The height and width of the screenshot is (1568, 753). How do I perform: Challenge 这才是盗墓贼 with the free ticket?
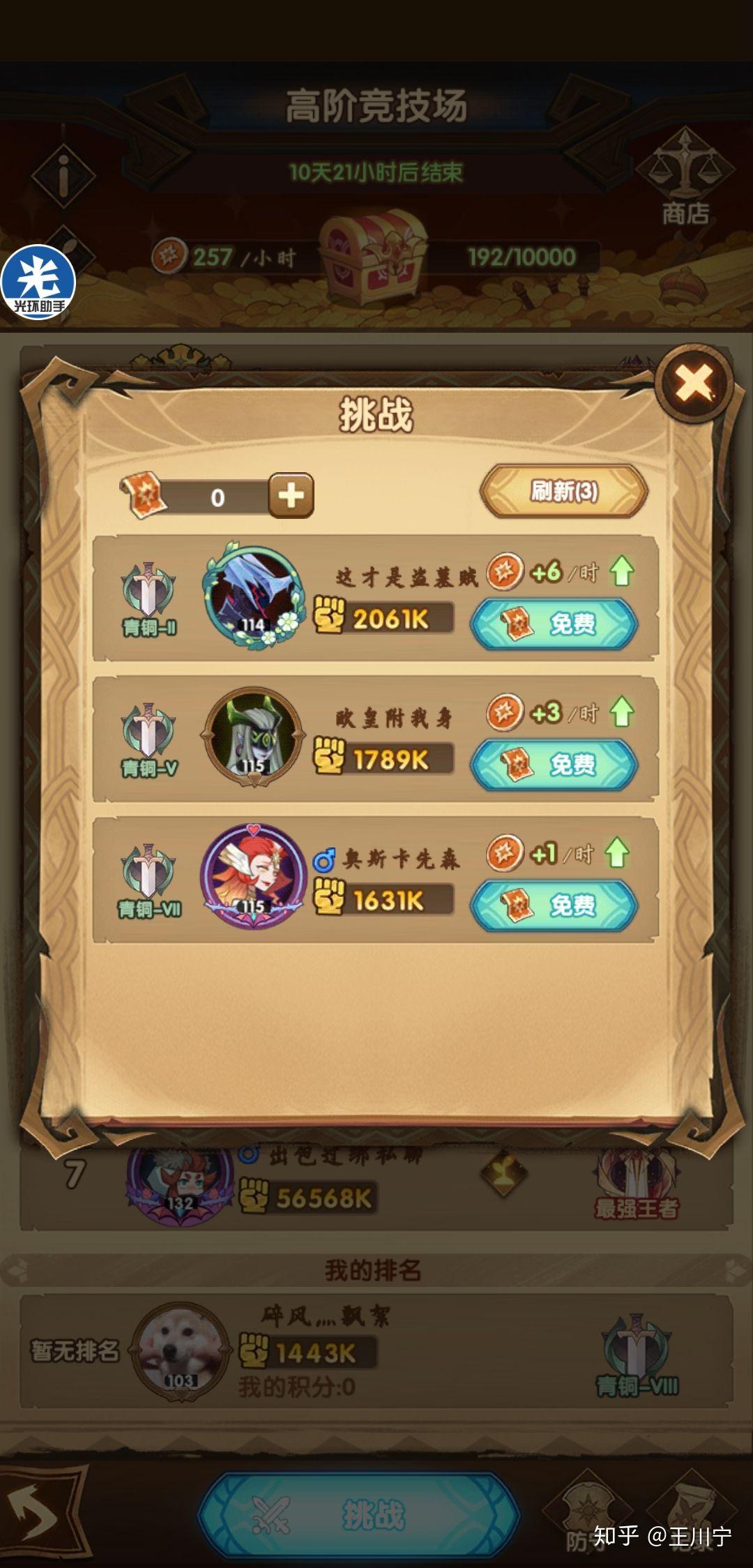[554, 624]
